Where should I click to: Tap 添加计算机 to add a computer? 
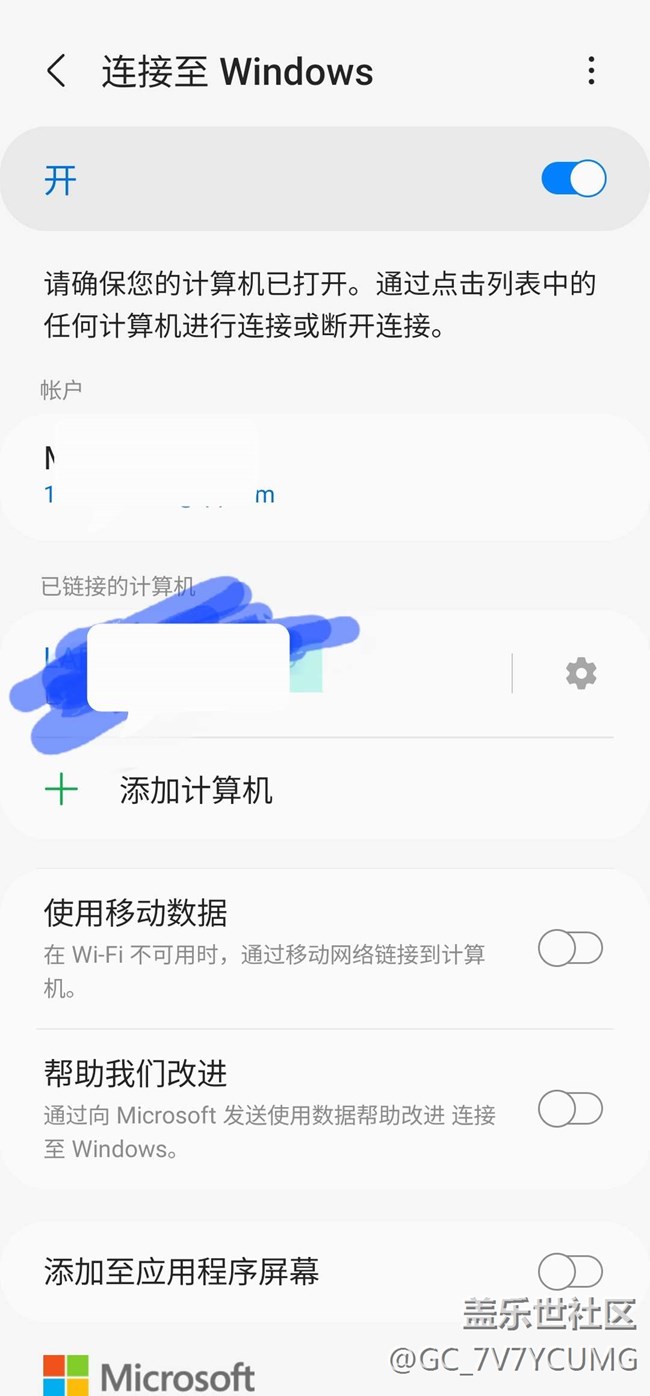click(x=196, y=790)
